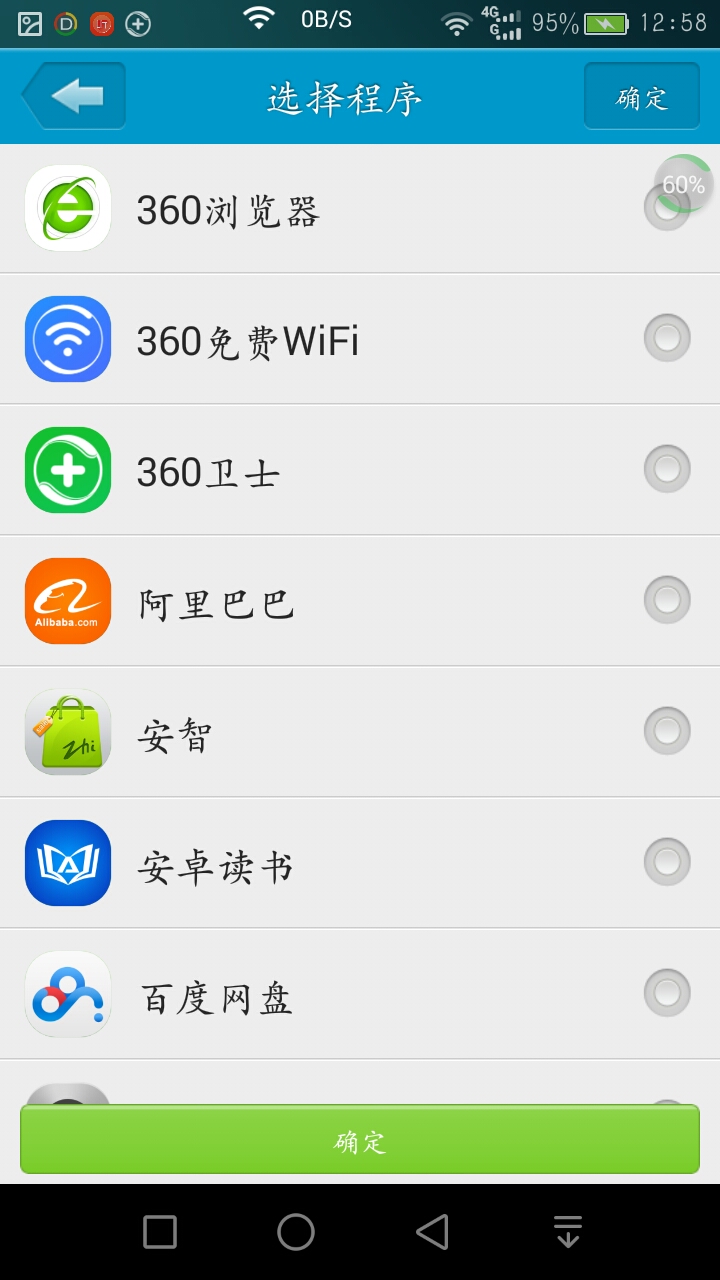Tap the back arrow in title bar
Image resolution: width=720 pixels, height=1280 pixels.
point(70,96)
